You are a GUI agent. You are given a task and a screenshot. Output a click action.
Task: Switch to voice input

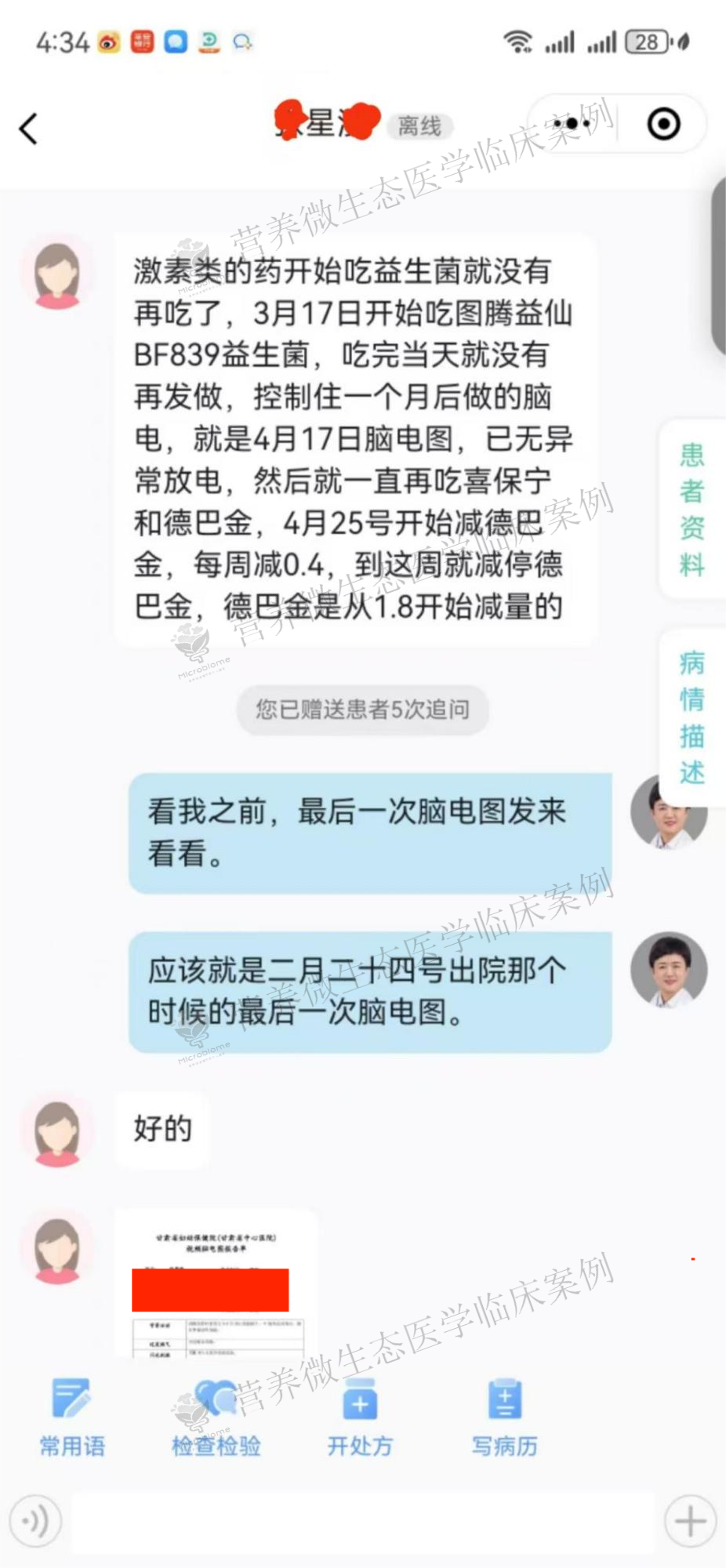point(35,1521)
